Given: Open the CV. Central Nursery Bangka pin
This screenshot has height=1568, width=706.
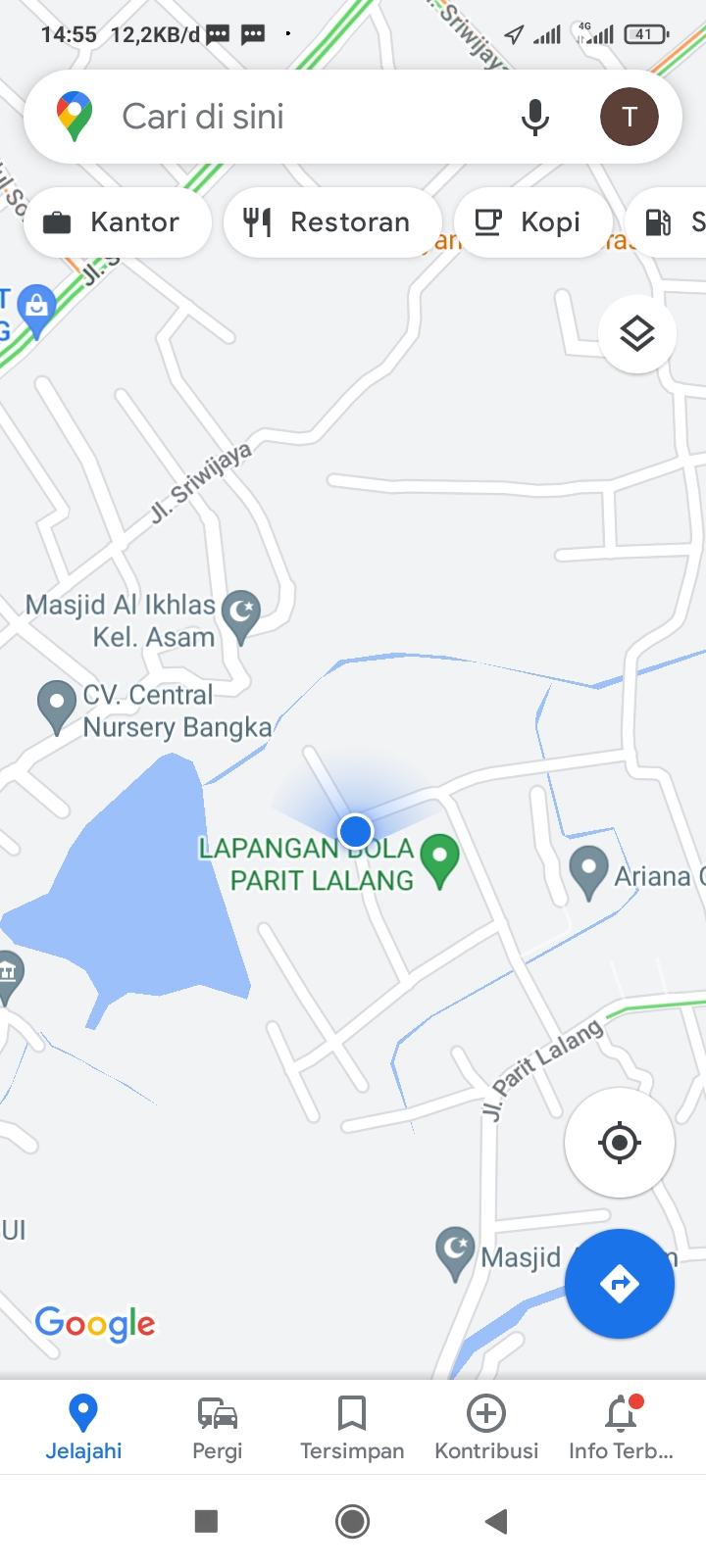Looking at the screenshot, I should coord(57,704).
